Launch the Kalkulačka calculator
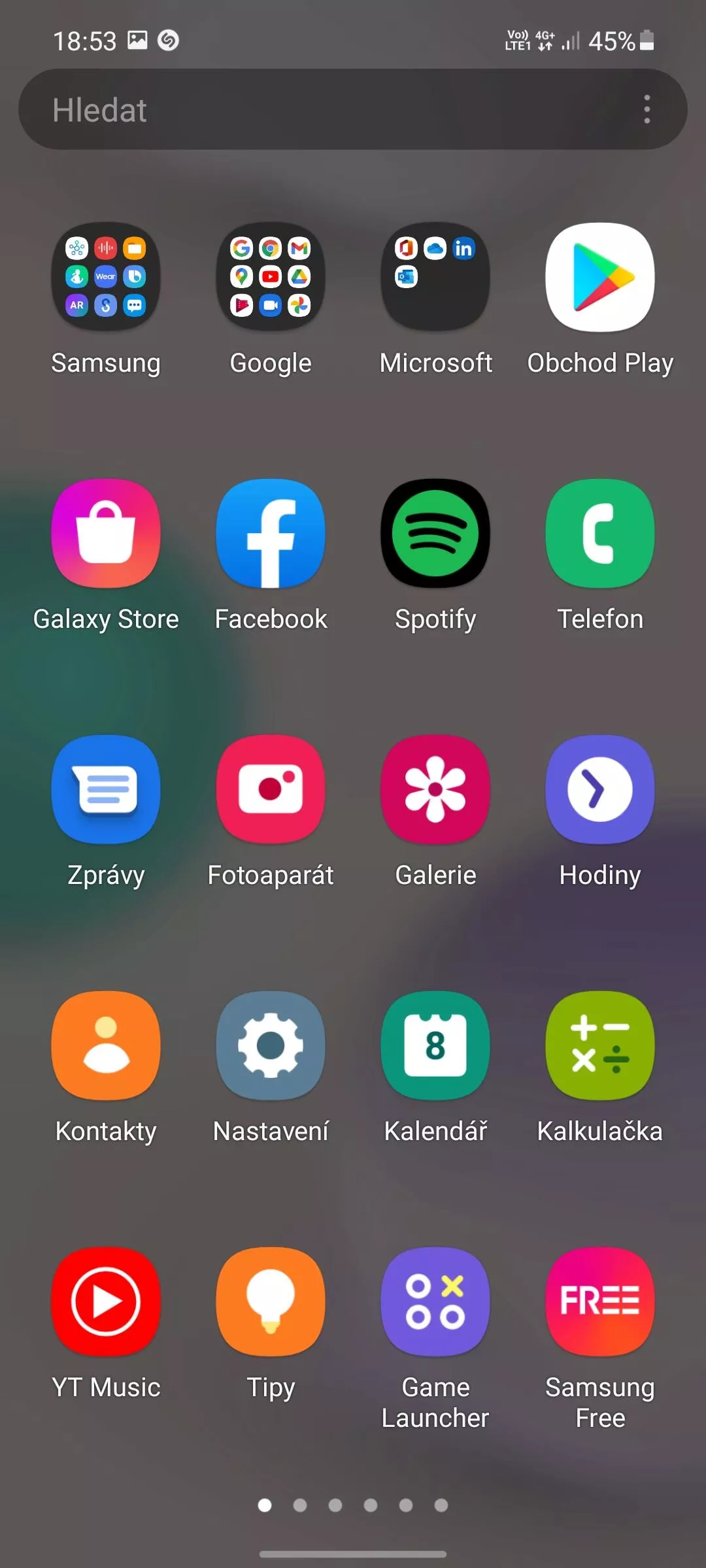The image size is (706, 1568). coord(600,1045)
